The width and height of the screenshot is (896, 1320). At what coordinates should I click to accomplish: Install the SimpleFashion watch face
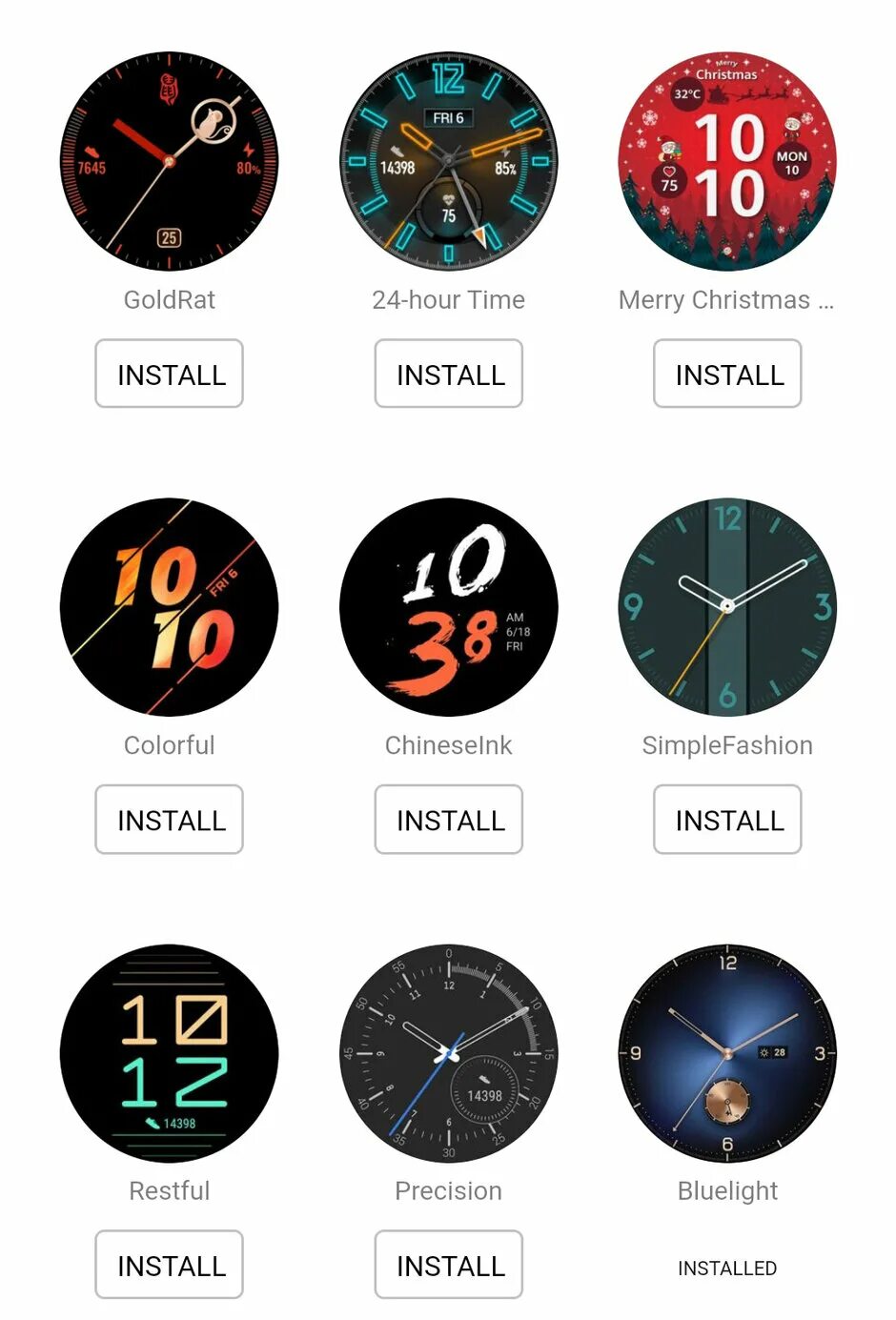(727, 820)
